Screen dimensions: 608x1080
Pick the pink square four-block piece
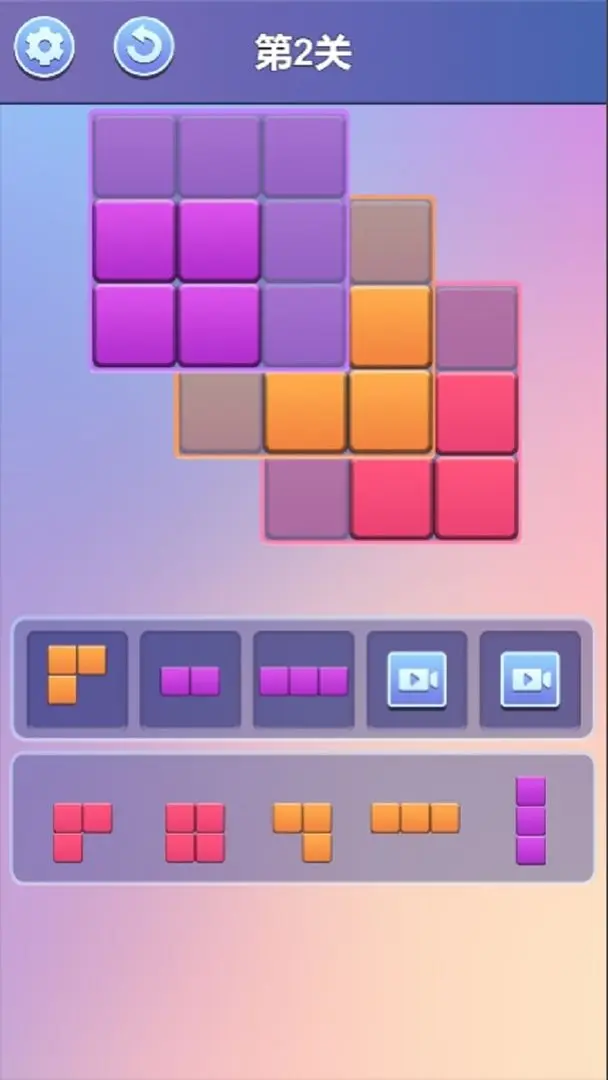(195, 832)
